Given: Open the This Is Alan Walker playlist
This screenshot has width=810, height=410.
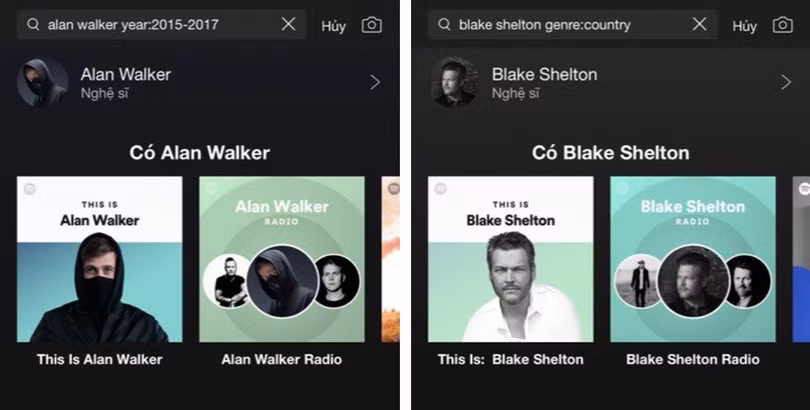Looking at the screenshot, I should click(100, 260).
